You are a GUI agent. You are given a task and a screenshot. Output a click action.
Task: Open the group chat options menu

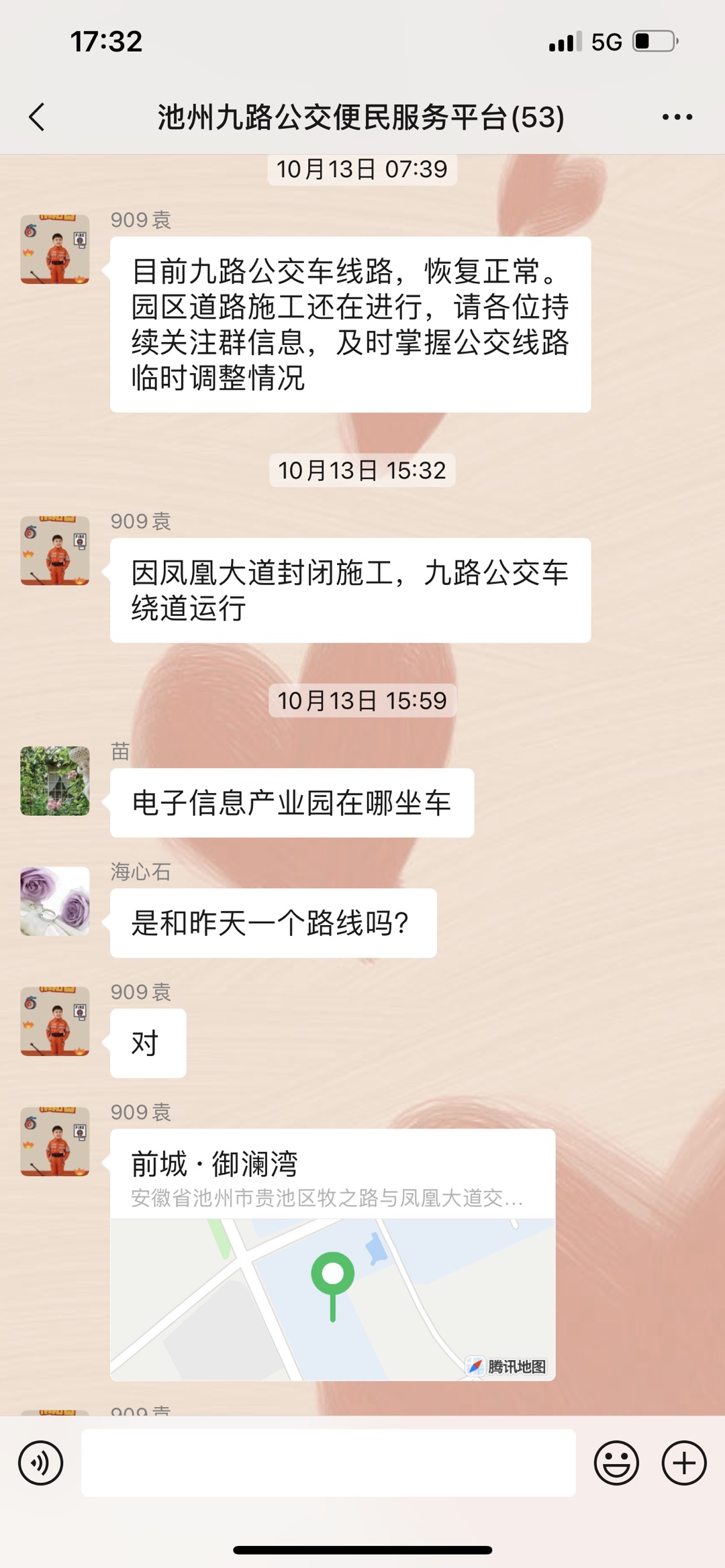677,117
